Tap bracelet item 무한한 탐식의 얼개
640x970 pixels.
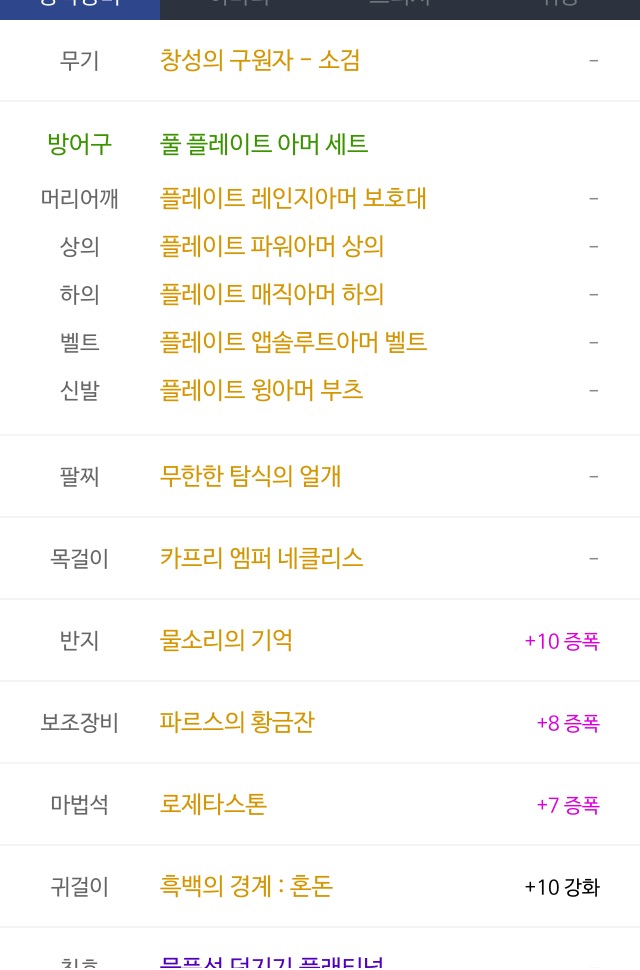click(x=250, y=476)
